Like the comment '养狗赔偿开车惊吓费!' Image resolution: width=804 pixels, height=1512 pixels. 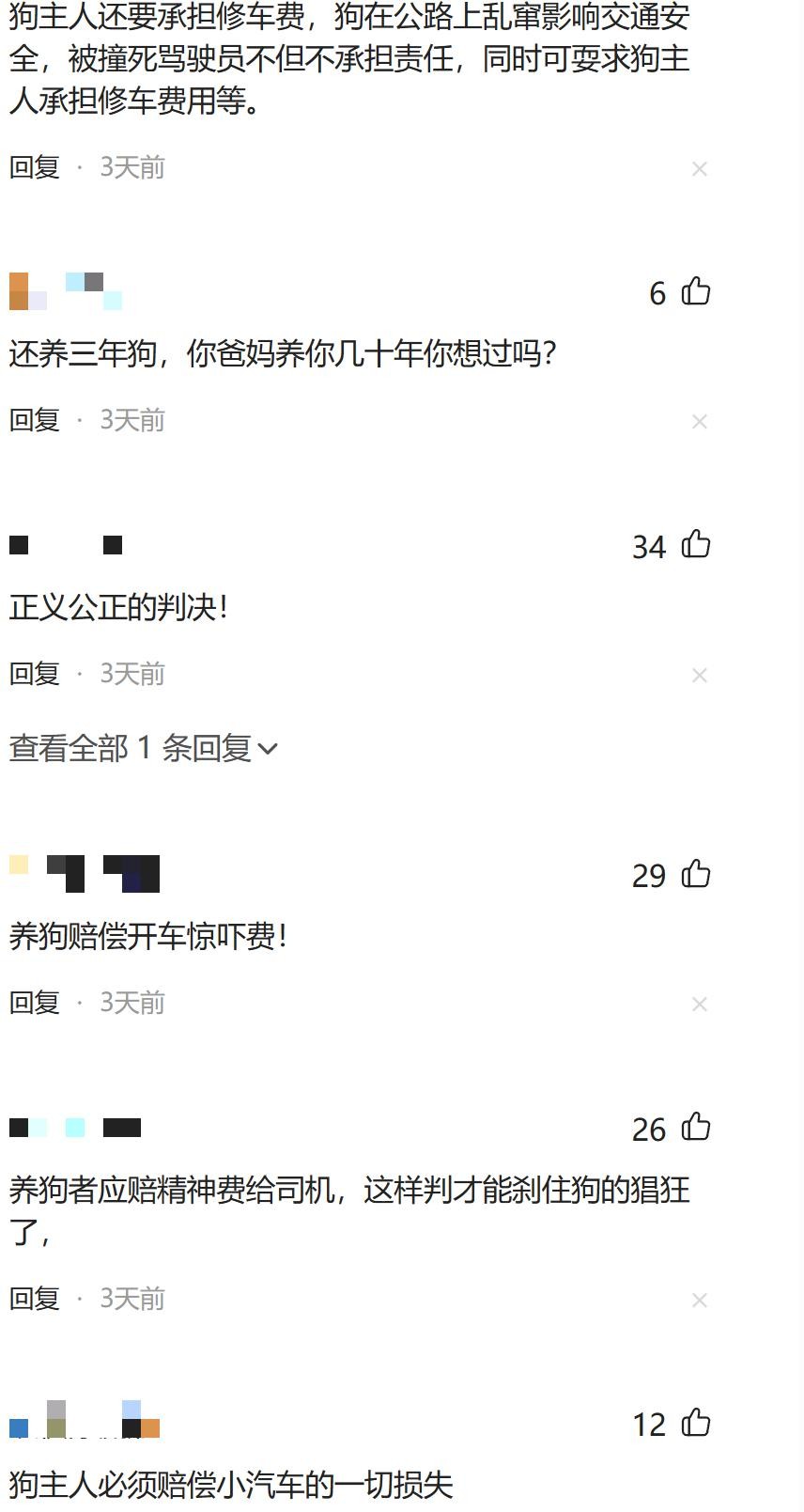[x=695, y=874]
